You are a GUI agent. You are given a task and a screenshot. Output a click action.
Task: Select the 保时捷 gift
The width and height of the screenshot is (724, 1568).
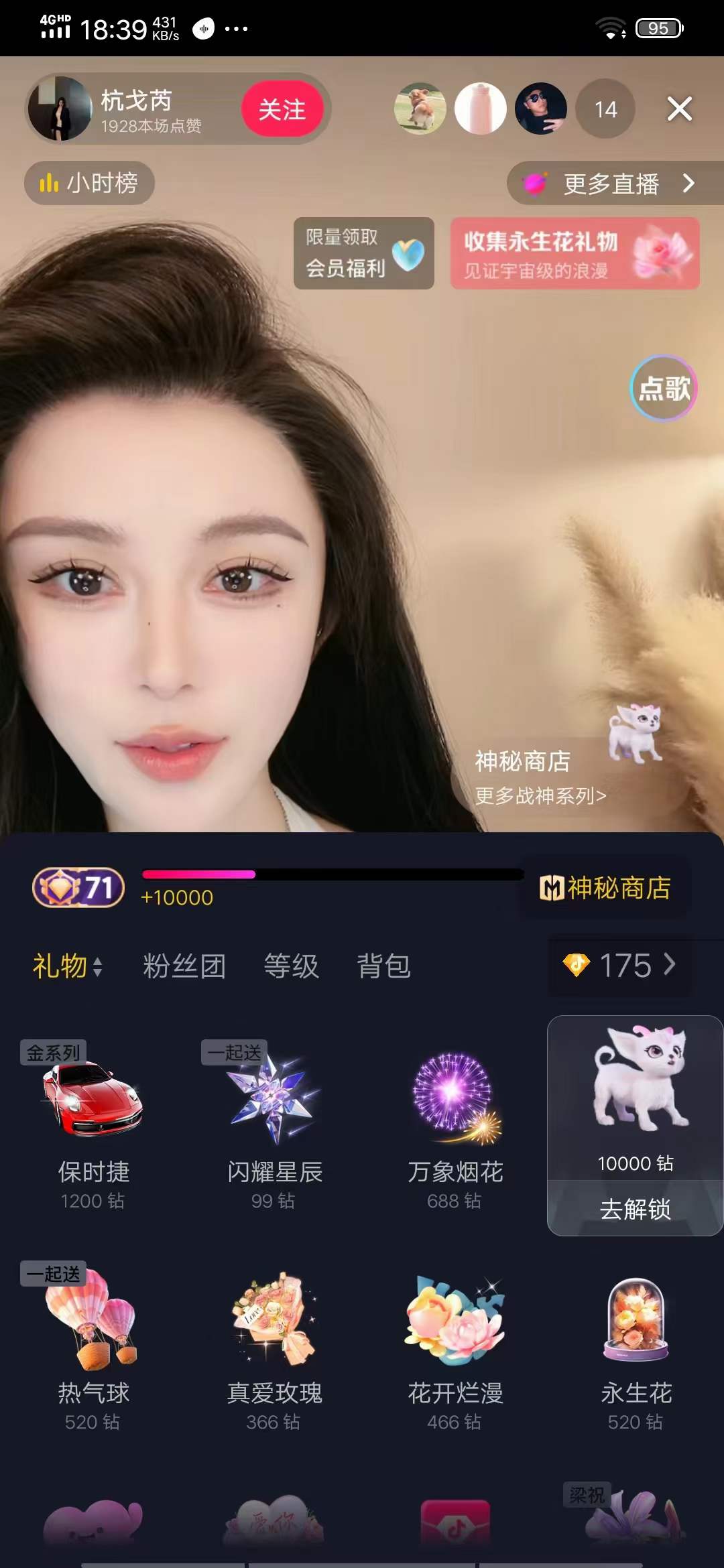click(93, 1126)
